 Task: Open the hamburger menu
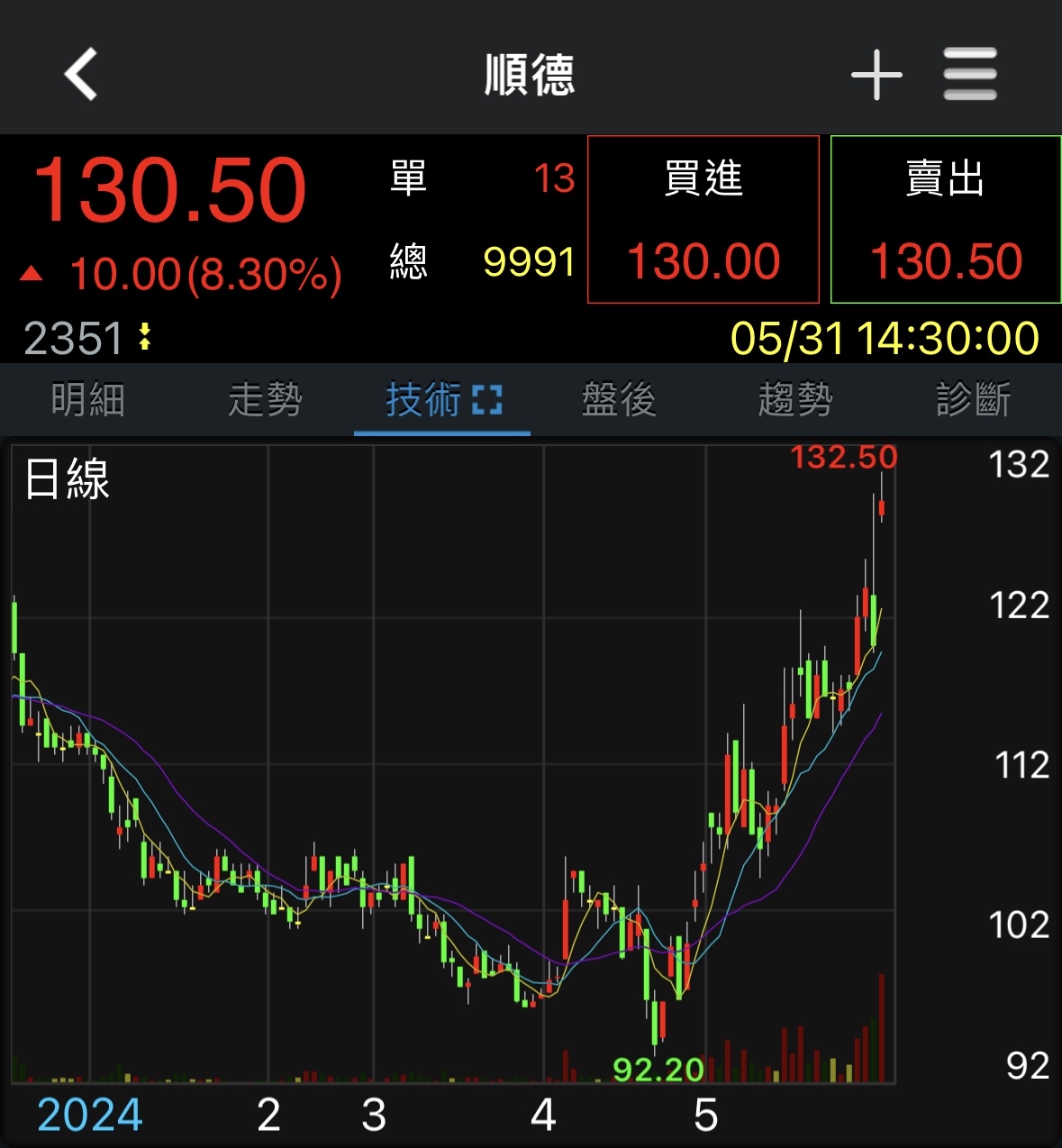point(970,74)
